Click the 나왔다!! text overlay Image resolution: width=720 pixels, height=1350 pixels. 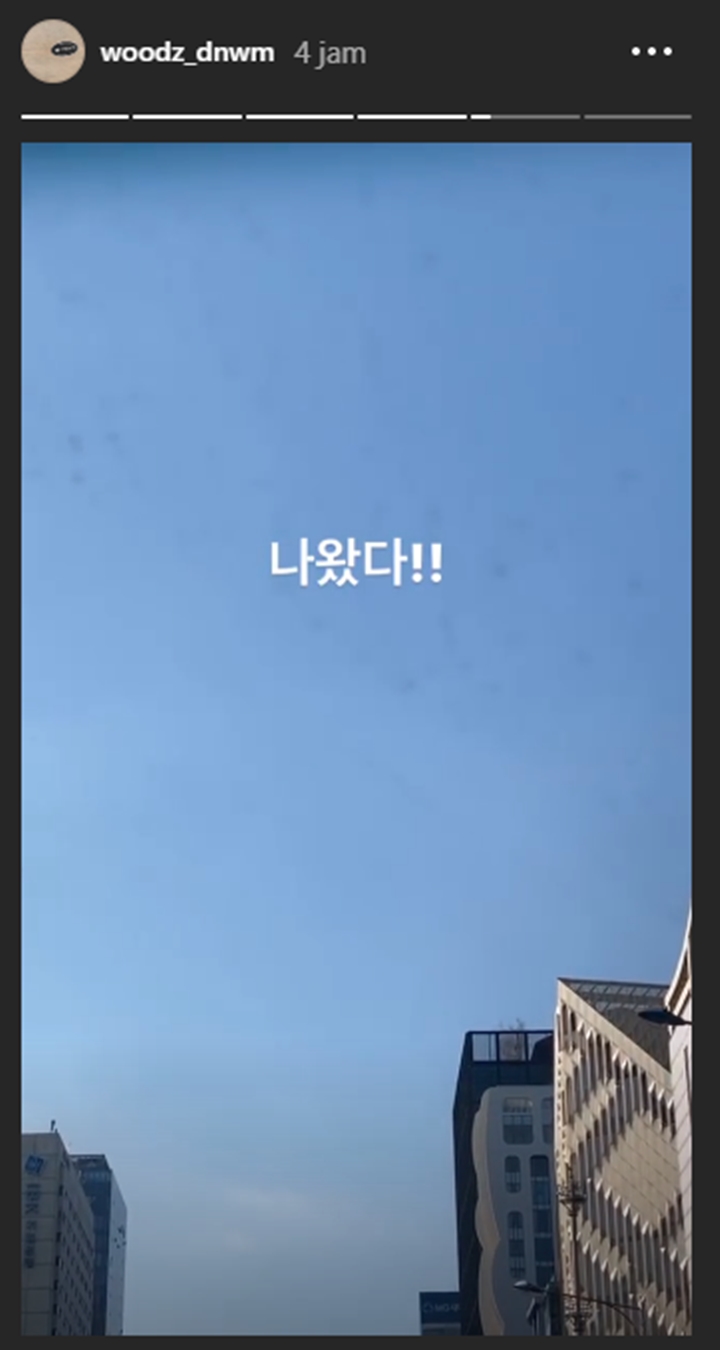tap(356, 560)
